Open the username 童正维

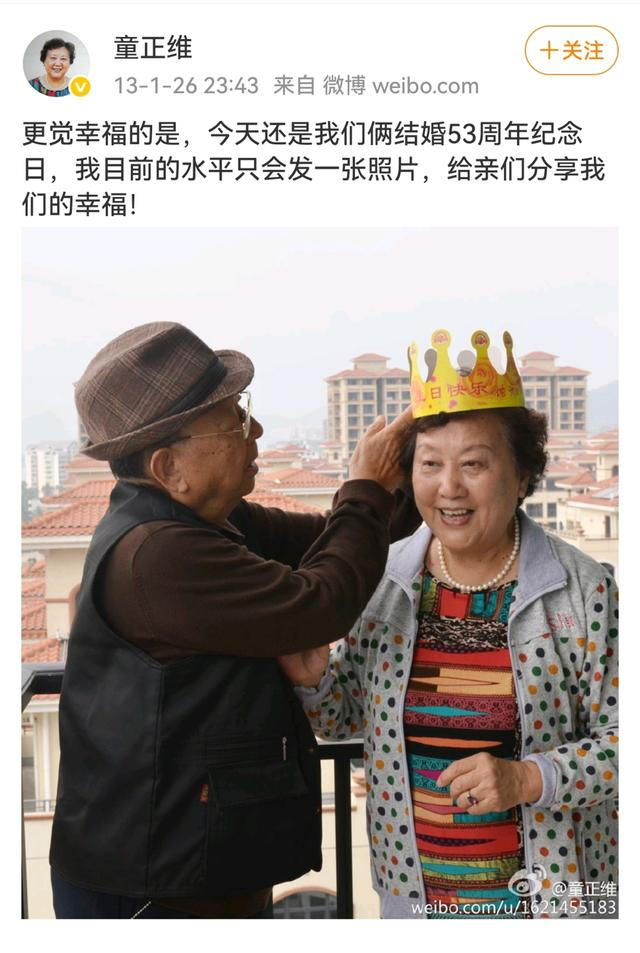153,47
